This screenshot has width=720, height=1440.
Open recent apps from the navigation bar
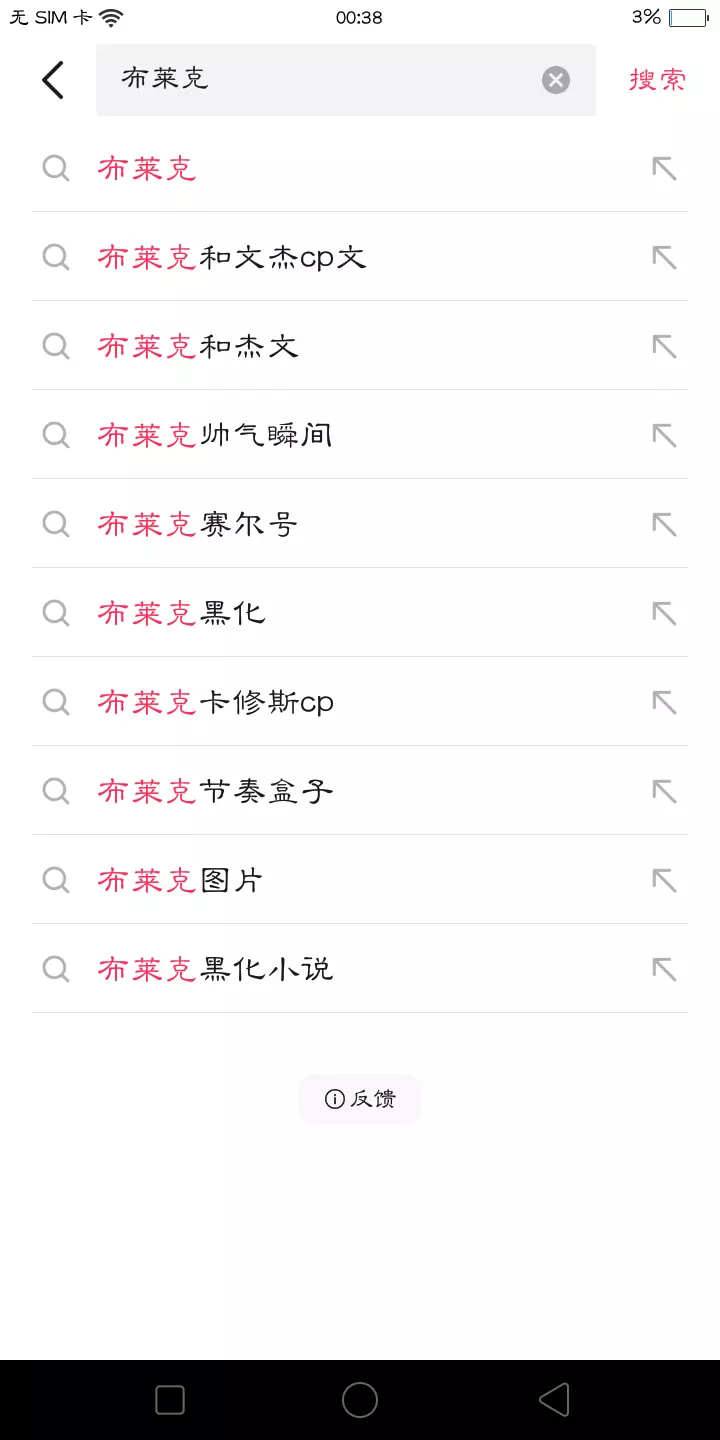click(170, 1400)
